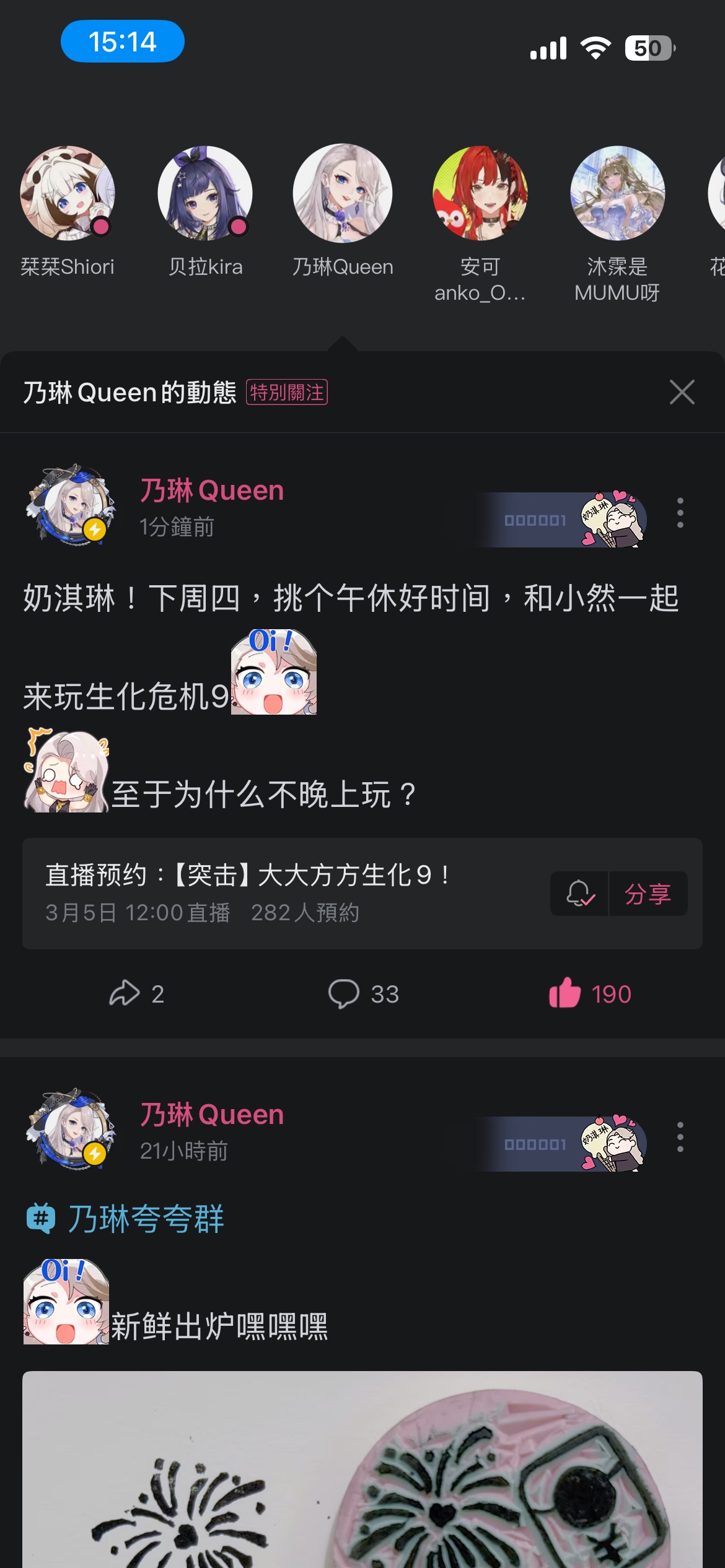Viewport: 725px width, 1568px height.
Task: Open overflow menu on the 21小時前 post
Action: tap(680, 1137)
